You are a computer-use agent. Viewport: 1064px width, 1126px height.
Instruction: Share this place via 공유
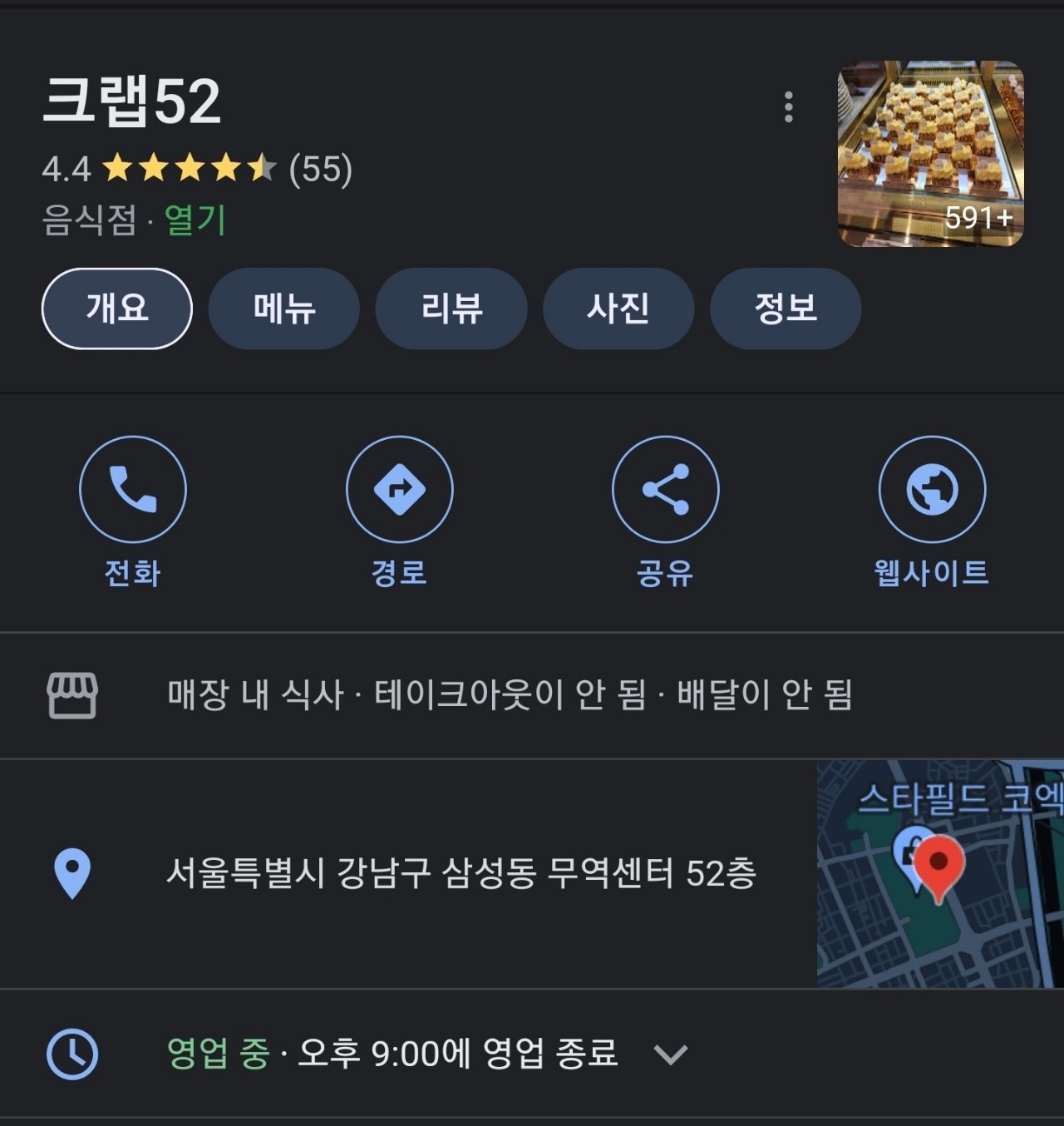coord(665,490)
